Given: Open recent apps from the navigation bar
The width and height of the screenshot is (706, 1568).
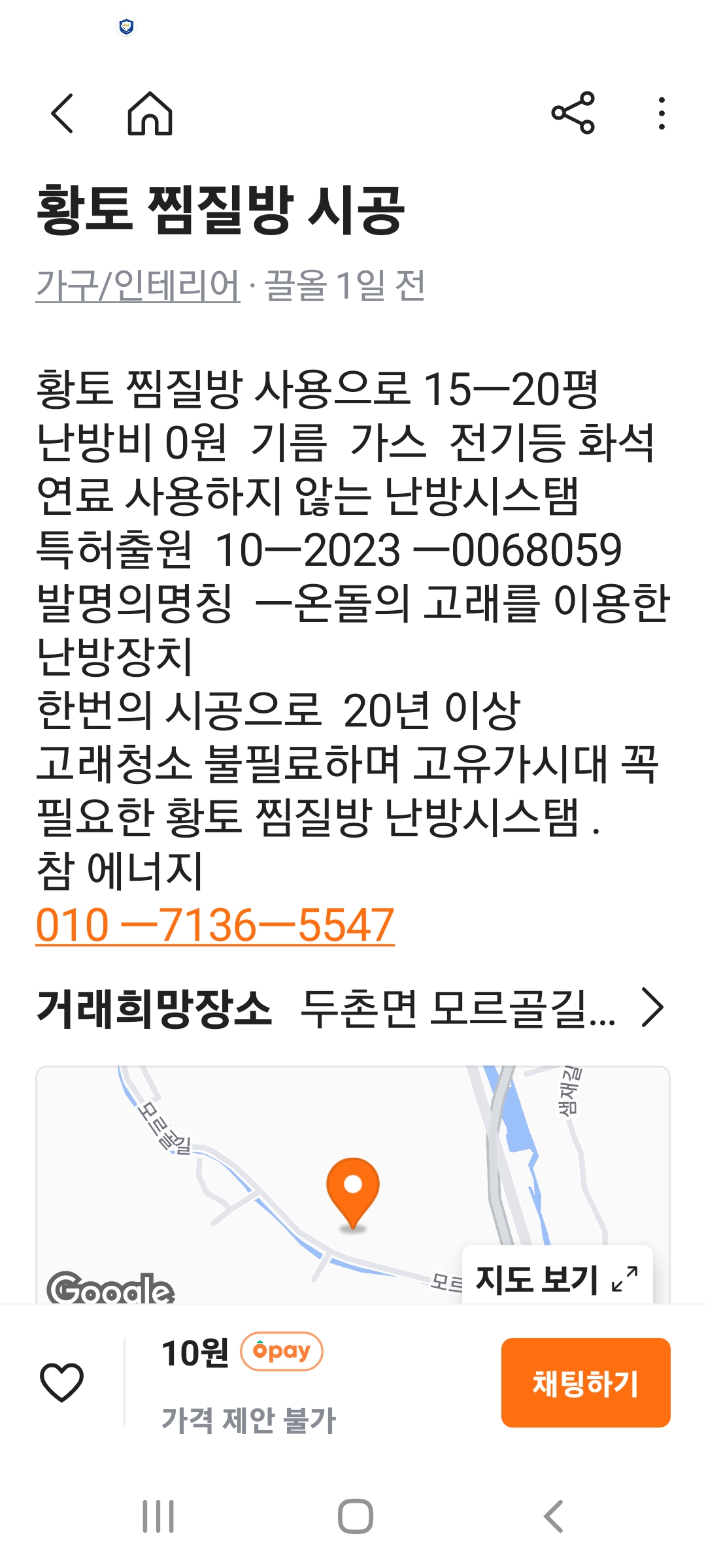Looking at the screenshot, I should [158, 1516].
